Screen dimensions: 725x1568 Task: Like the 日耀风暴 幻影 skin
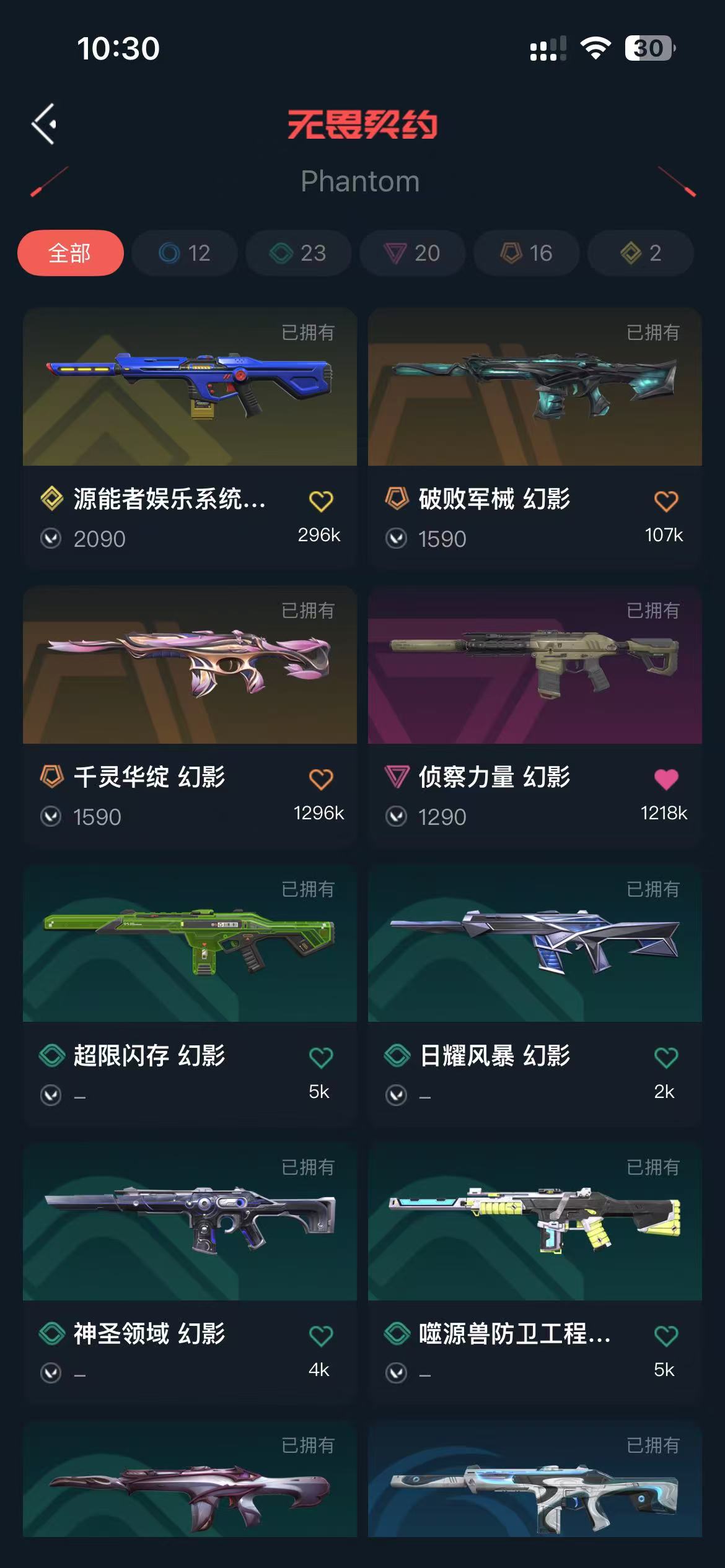(x=666, y=1057)
